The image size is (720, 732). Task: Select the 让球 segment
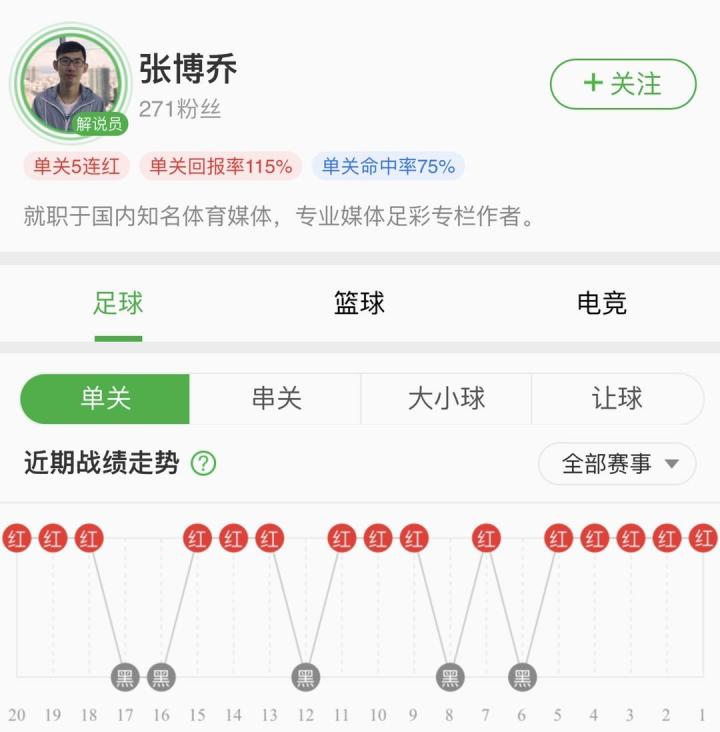617,399
